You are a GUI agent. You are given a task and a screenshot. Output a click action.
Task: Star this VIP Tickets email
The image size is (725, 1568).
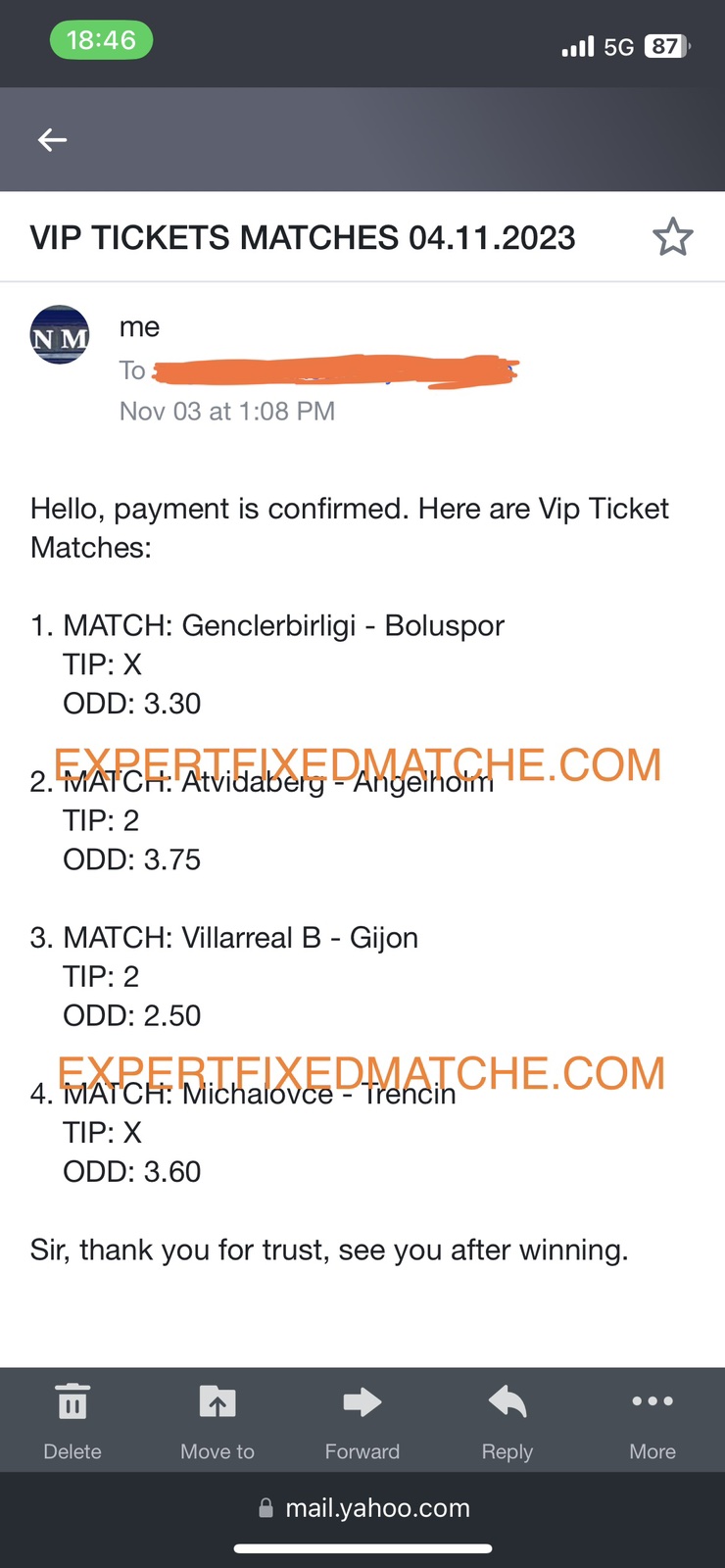[672, 237]
